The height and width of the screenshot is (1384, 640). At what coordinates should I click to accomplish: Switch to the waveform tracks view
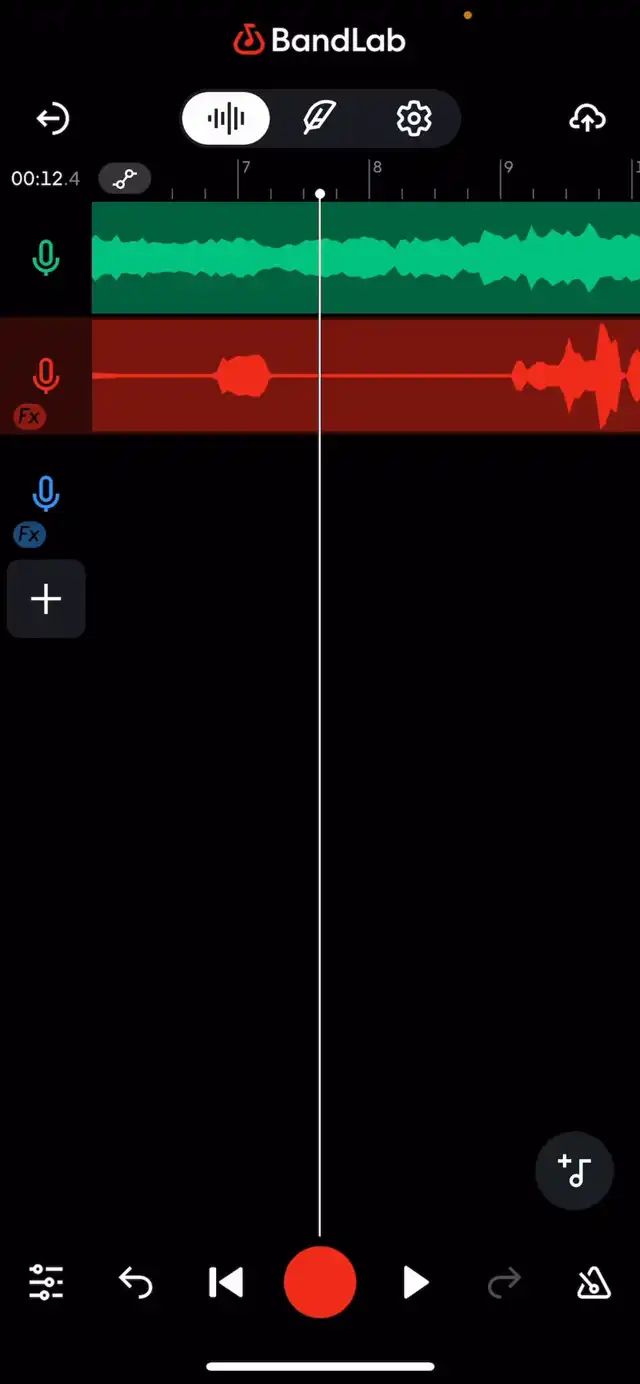click(x=226, y=119)
